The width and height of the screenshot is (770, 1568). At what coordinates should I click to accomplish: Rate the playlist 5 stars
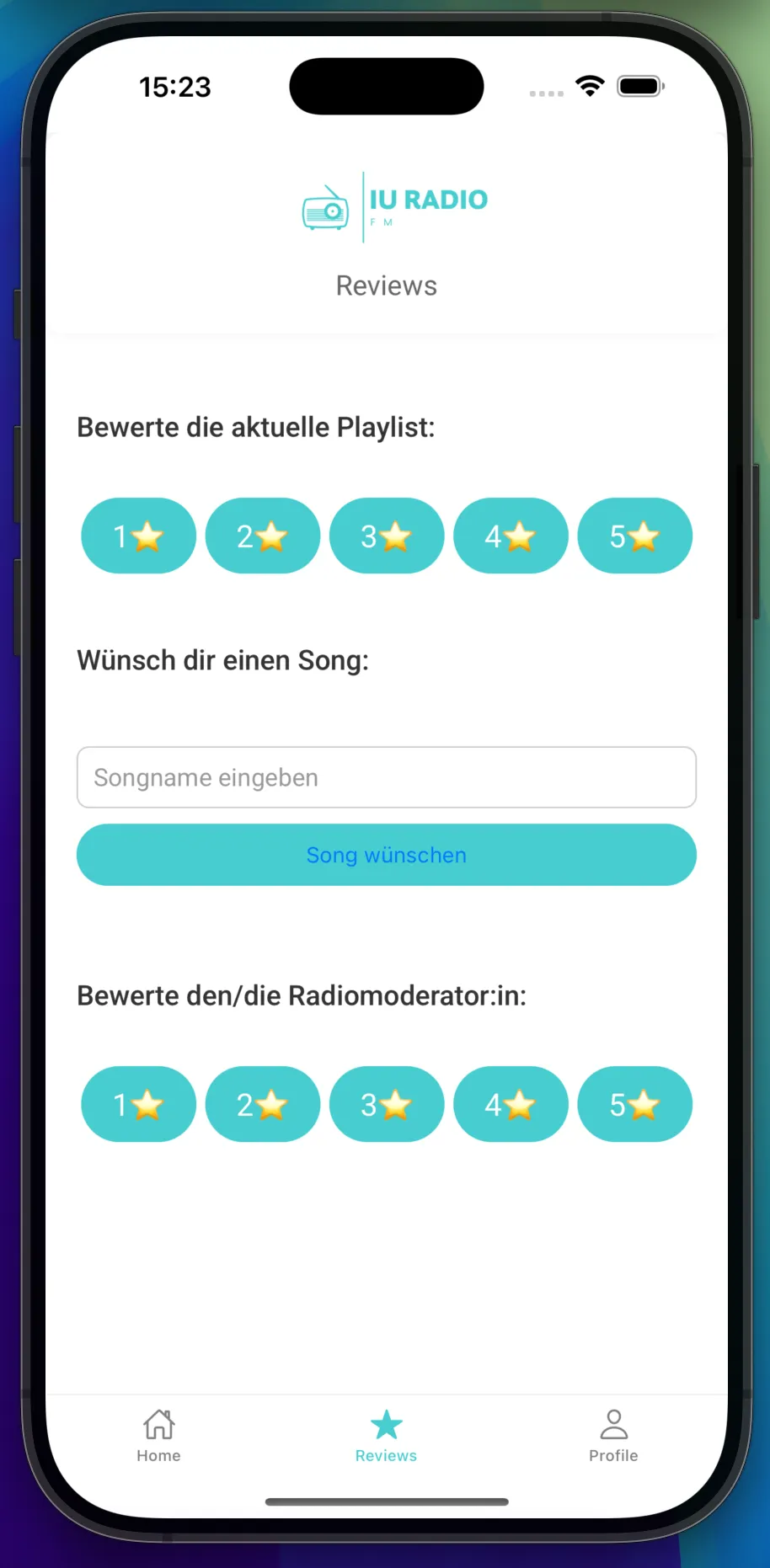tap(634, 536)
